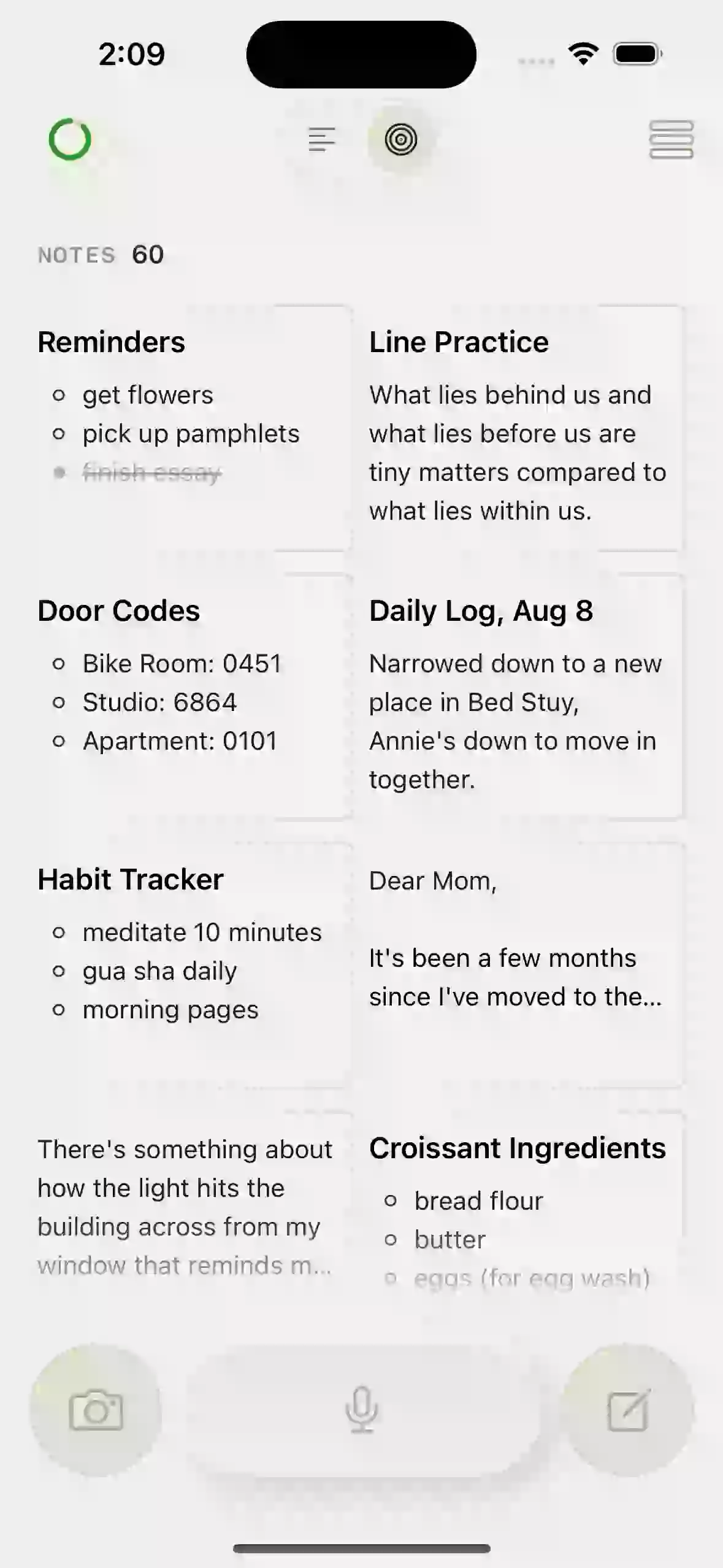Viewport: 723px width, 1568px height.
Task: Capture a photo note with the camera
Action: click(96, 1410)
